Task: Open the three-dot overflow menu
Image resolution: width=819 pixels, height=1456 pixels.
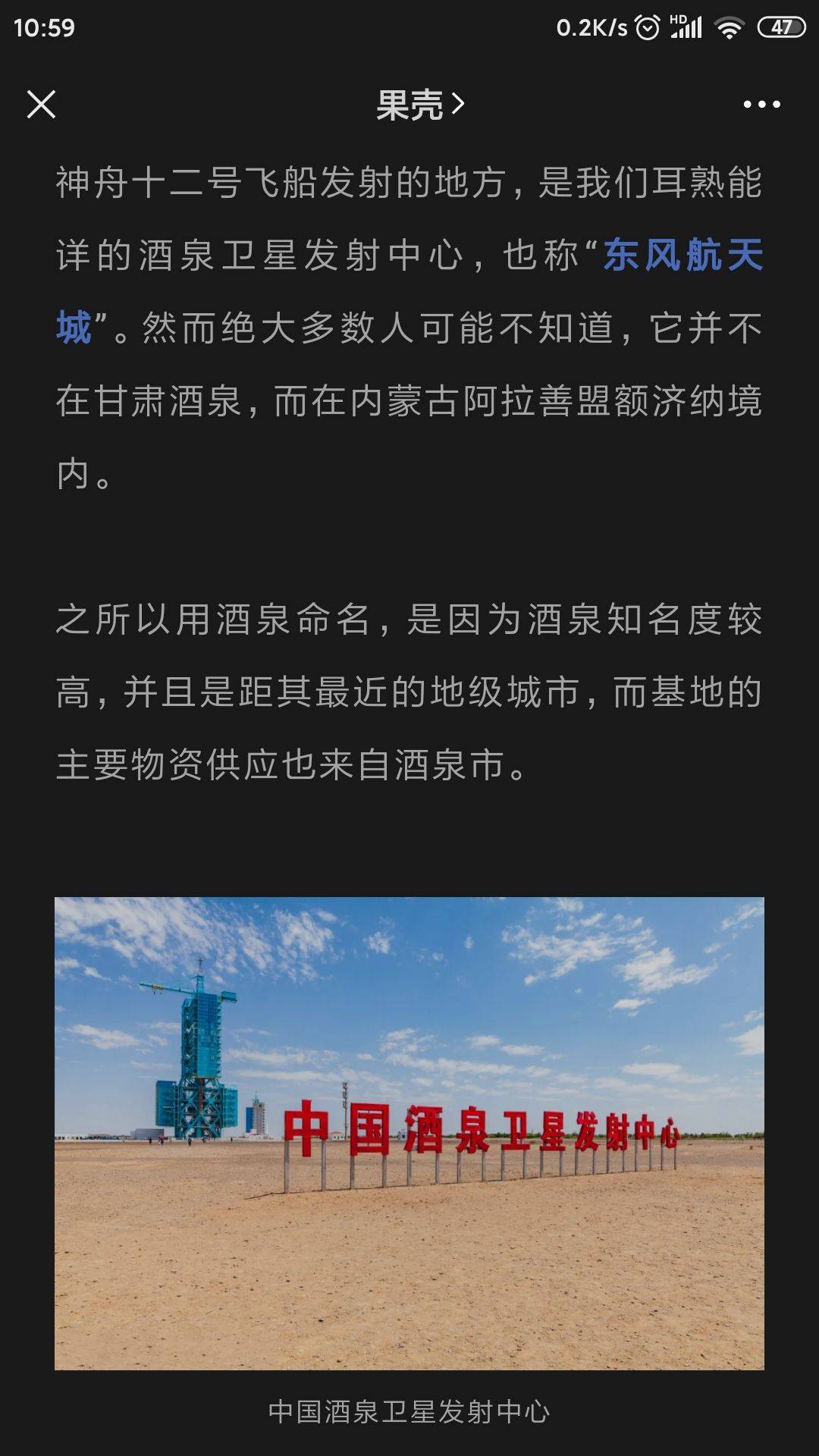Action: click(761, 105)
